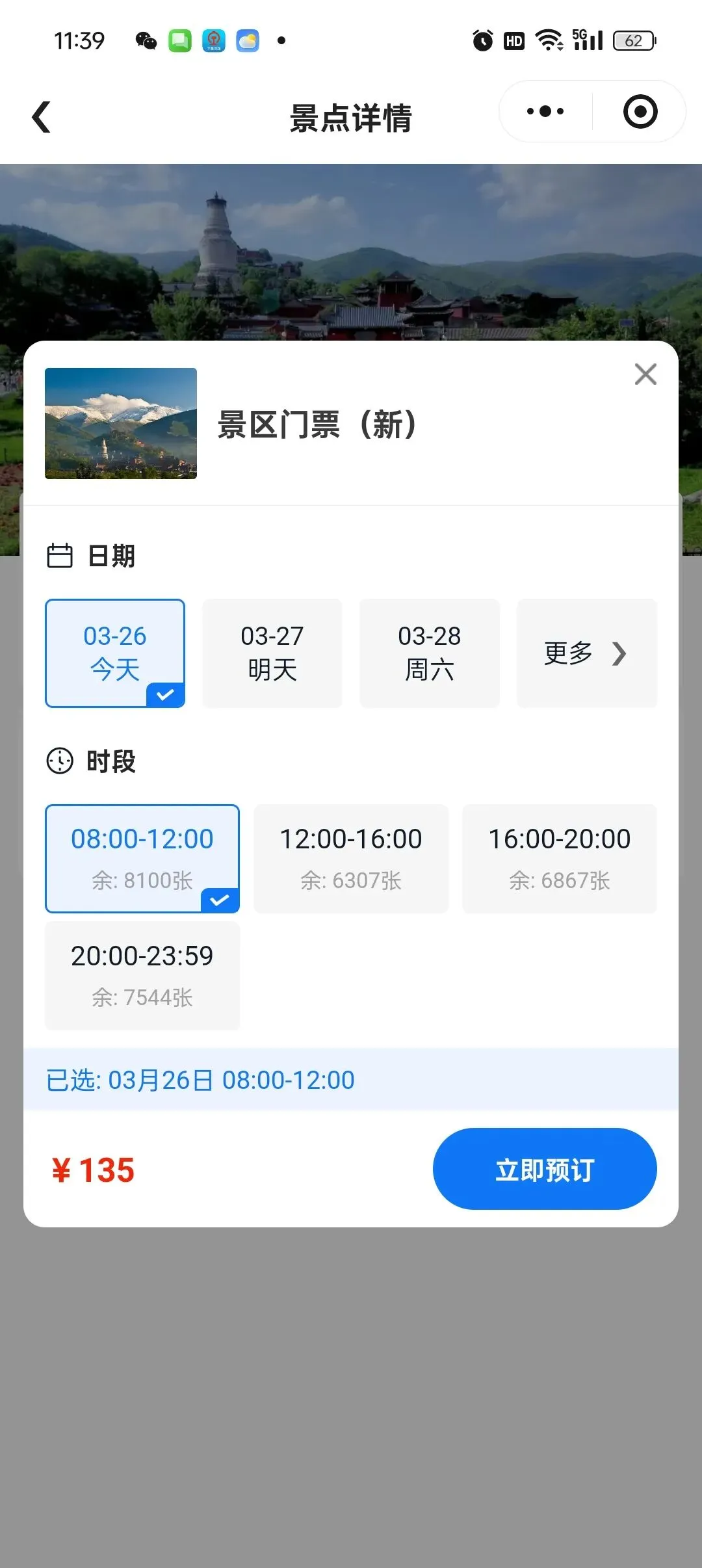Screen dimensions: 702x1568
Task: Choose 03-27 明天 as the date
Action: tap(272, 653)
